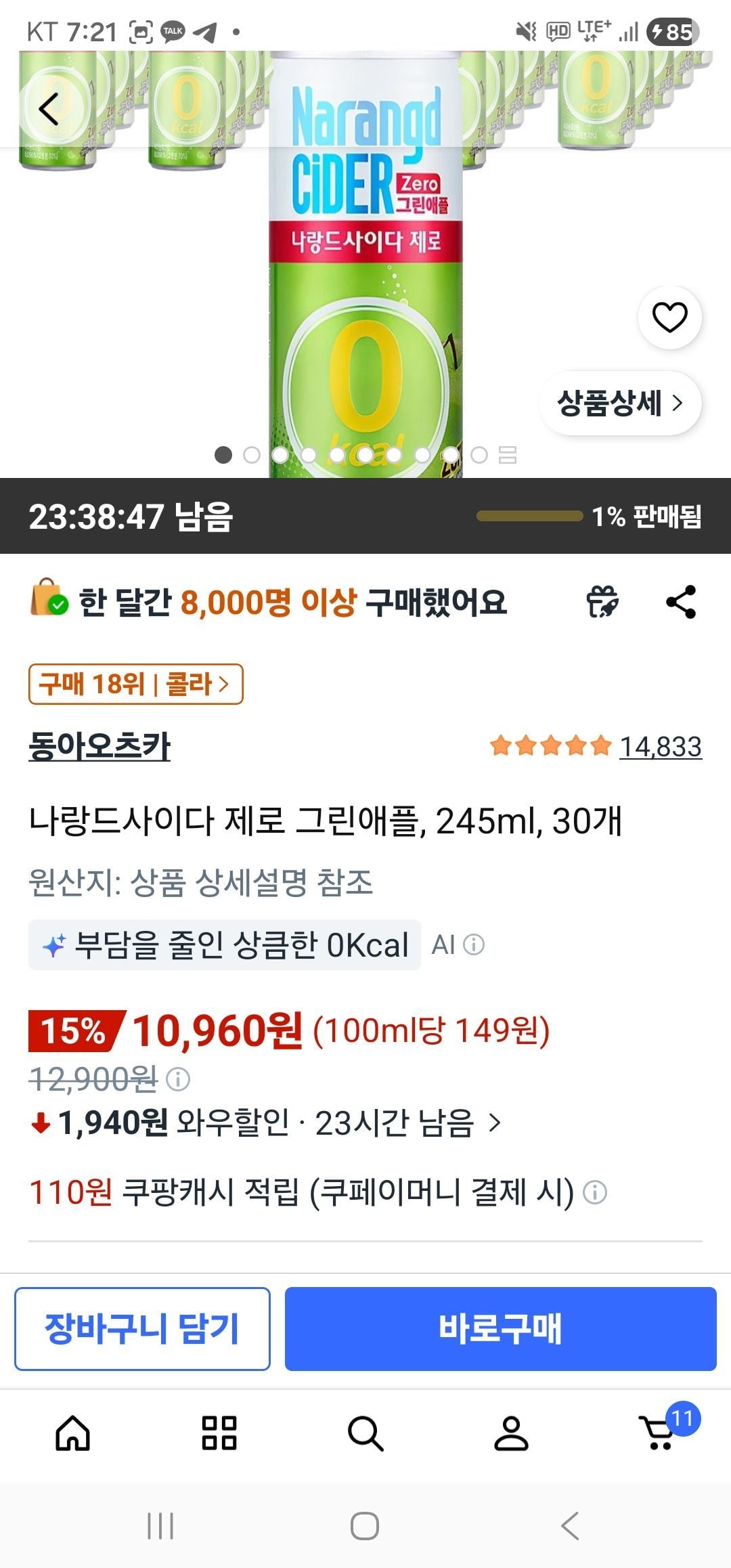Open the categories grid tab
This screenshot has width=731, height=1568.
[x=219, y=1433]
